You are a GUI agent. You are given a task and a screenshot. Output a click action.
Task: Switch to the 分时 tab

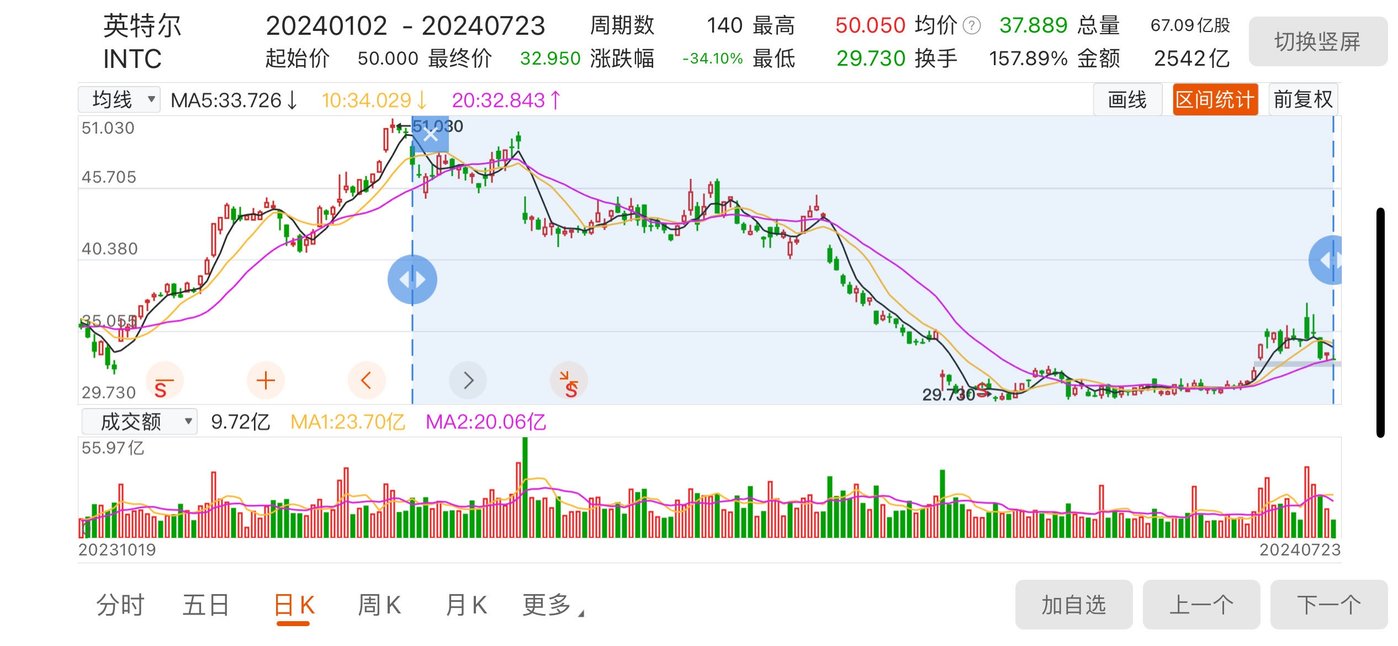pyautogui.click(x=120, y=605)
